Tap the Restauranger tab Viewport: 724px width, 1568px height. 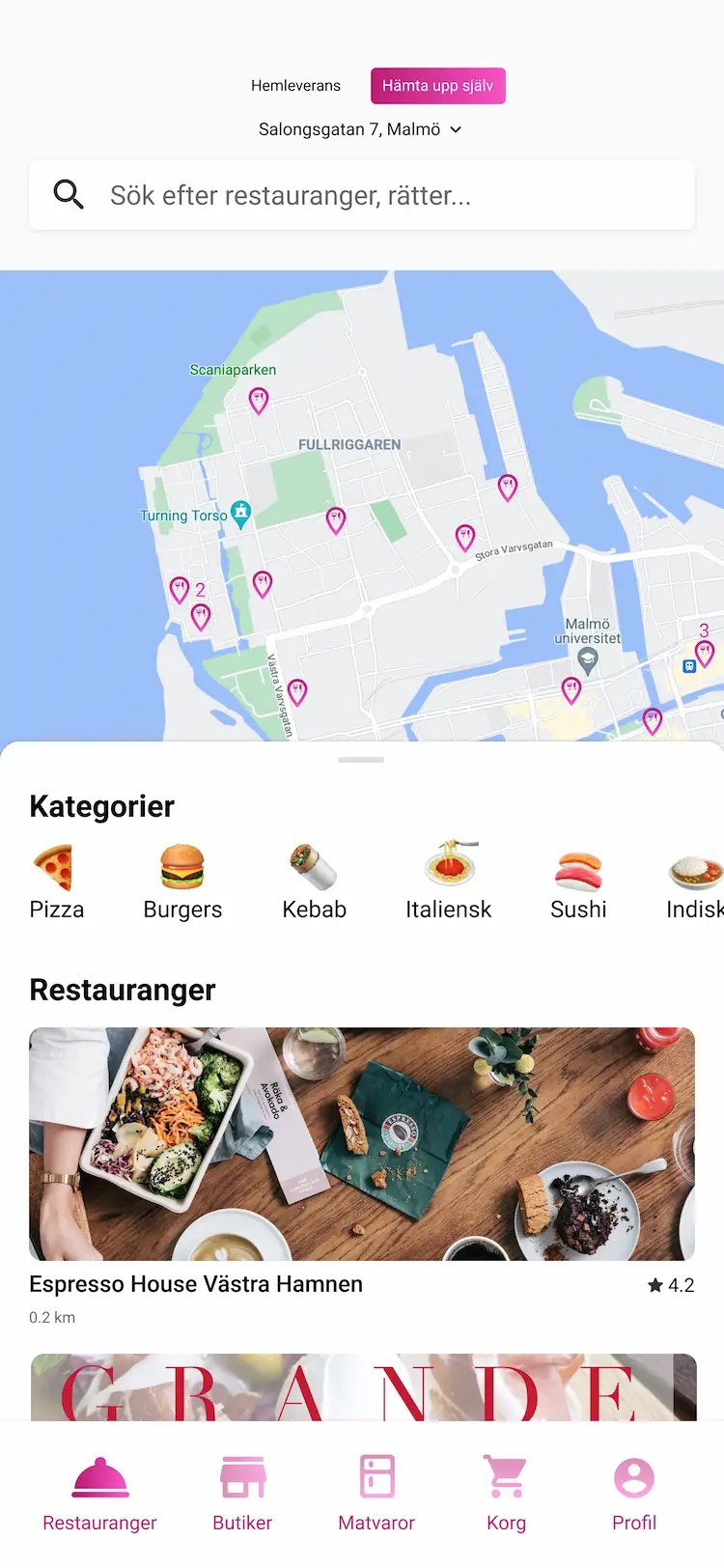point(99,1494)
